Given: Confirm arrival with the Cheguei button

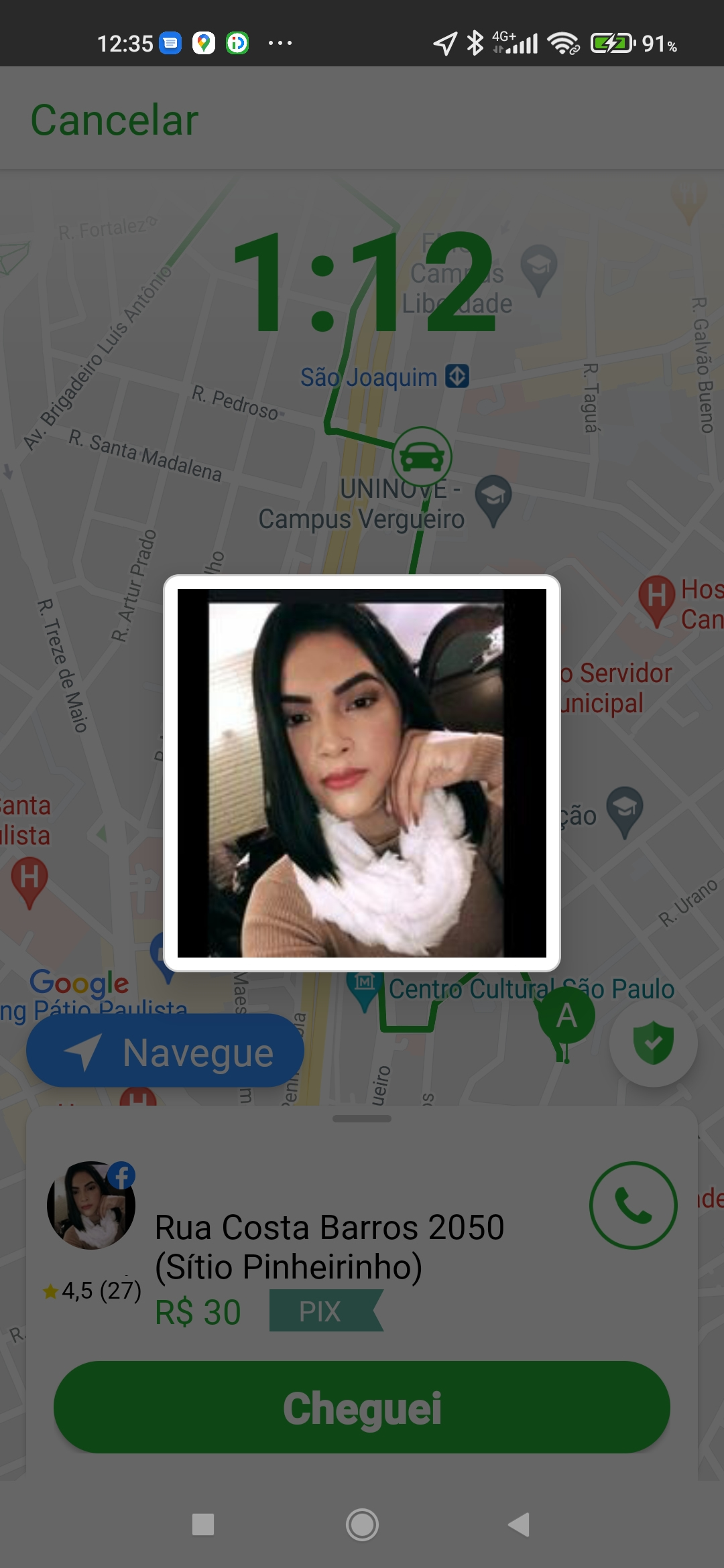Looking at the screenshot, I should [x=362, y=1407].
